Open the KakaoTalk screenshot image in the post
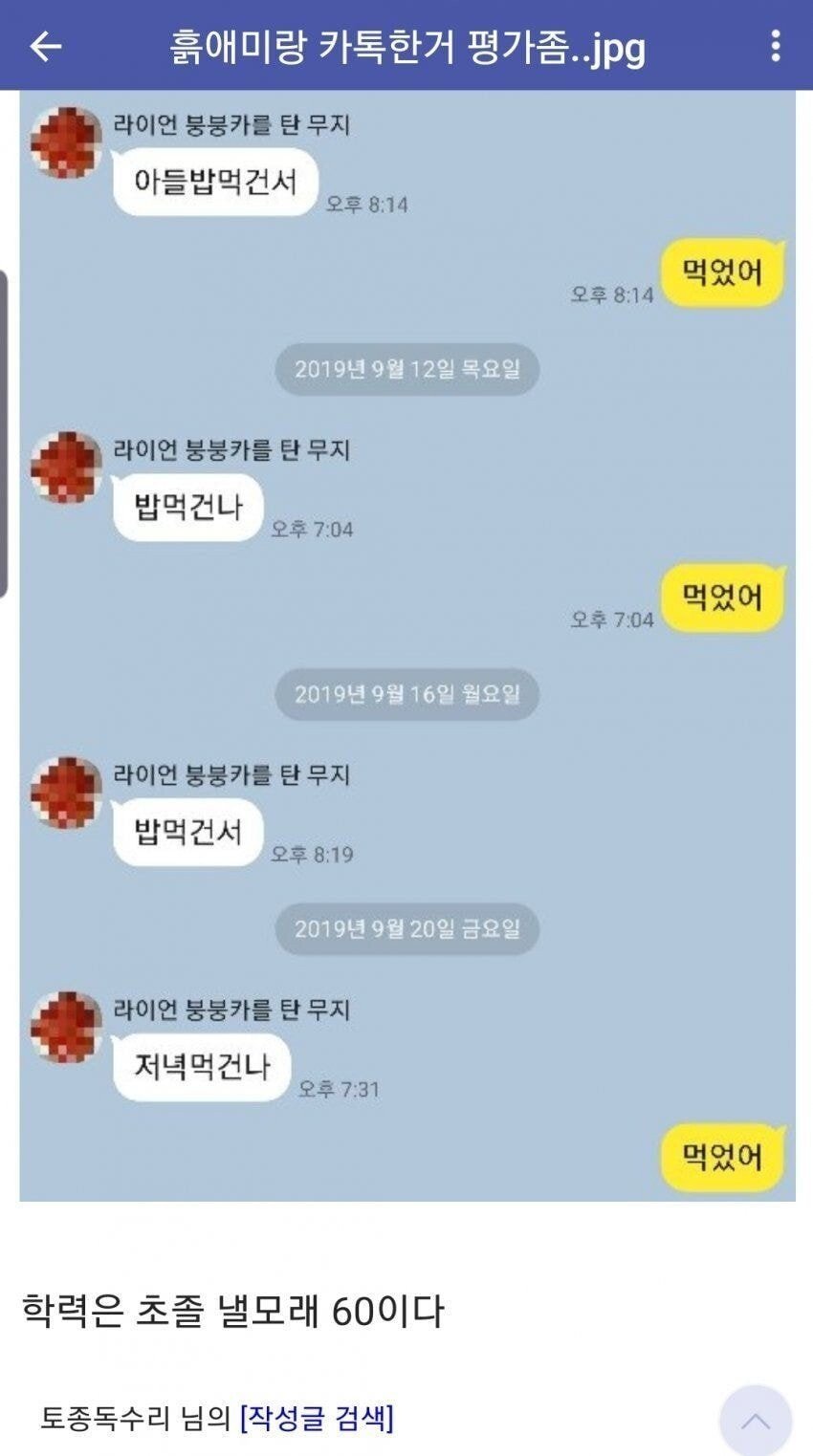 click(407, 646)
